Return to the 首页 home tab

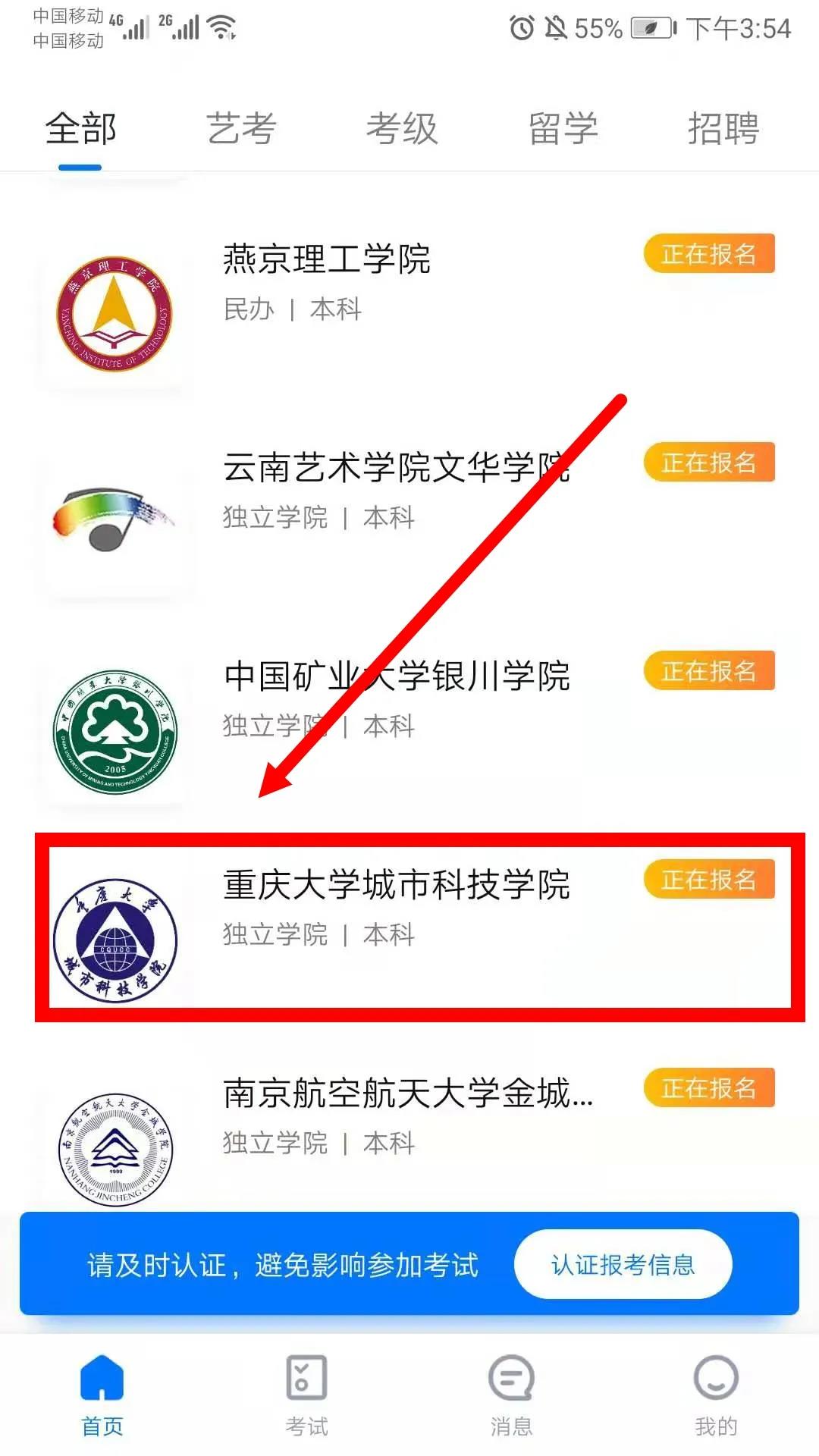pos(102,1395)
